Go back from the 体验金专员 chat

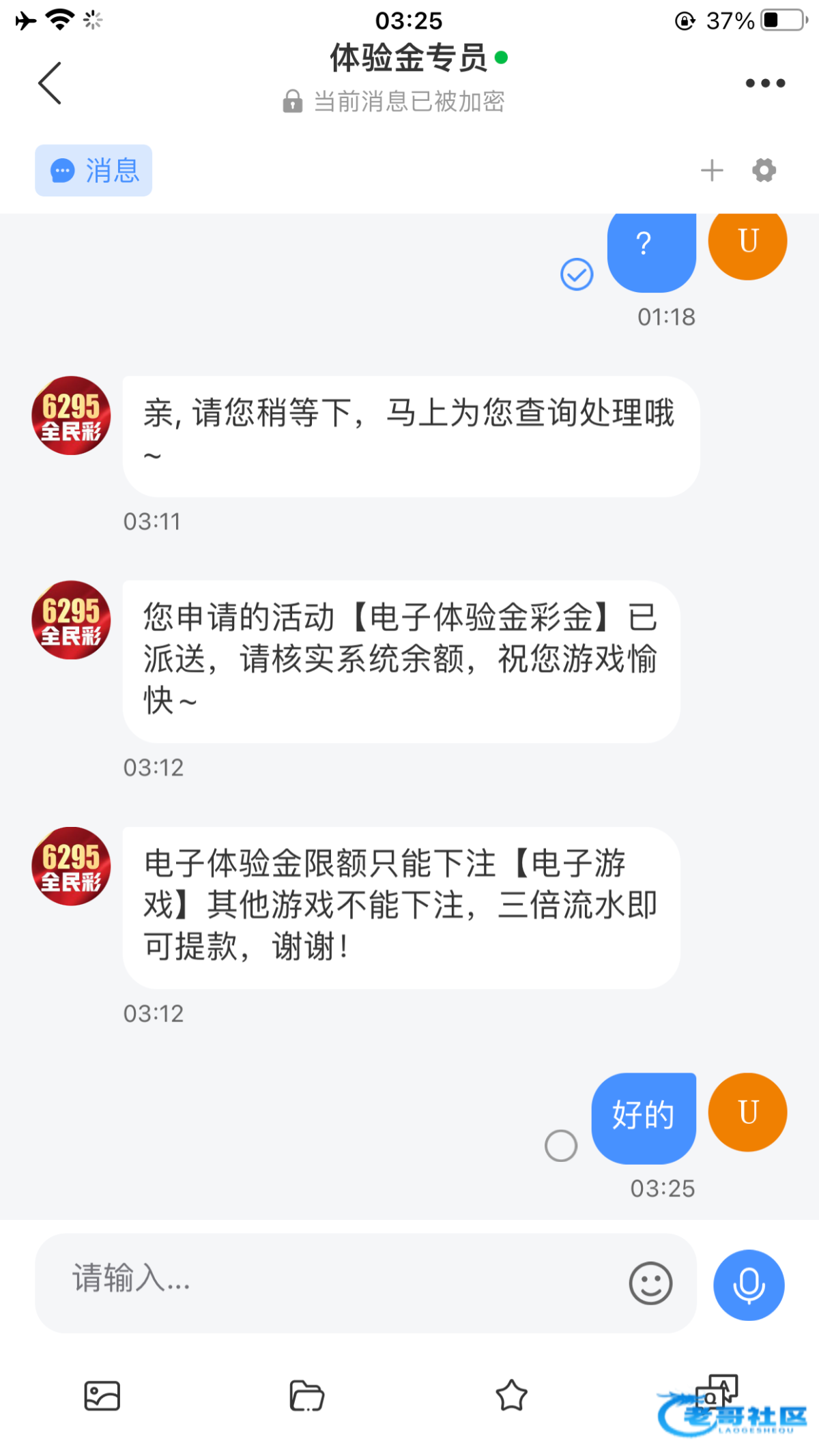(x=50, y=83)
